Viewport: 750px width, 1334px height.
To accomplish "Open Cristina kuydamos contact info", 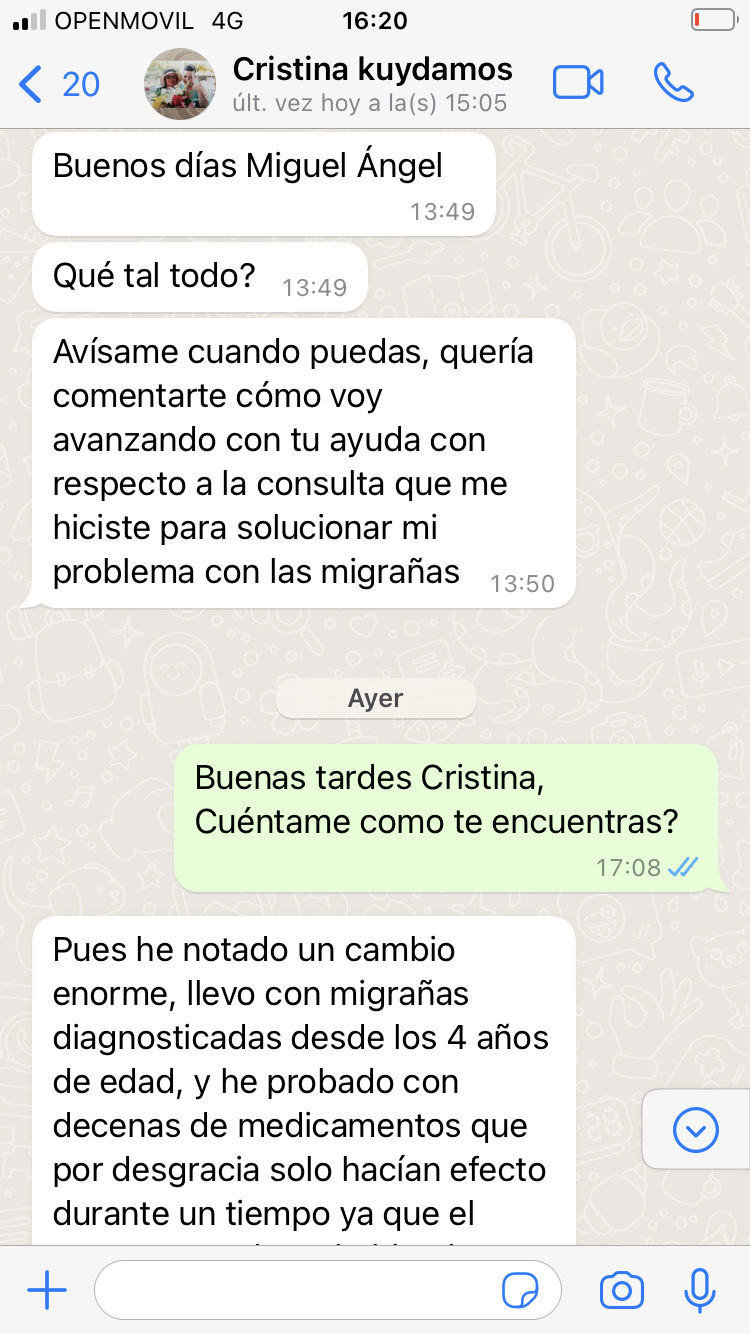I will point(372,84).
